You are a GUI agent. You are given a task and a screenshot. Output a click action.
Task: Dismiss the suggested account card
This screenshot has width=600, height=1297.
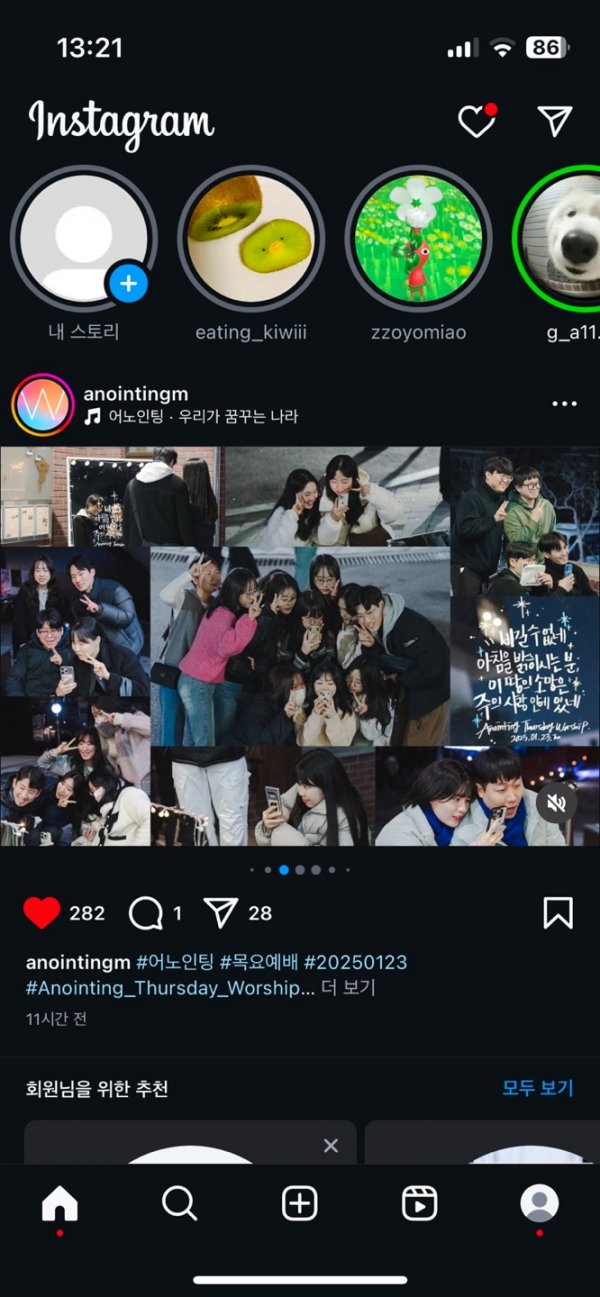click(x=331, y=1146)
